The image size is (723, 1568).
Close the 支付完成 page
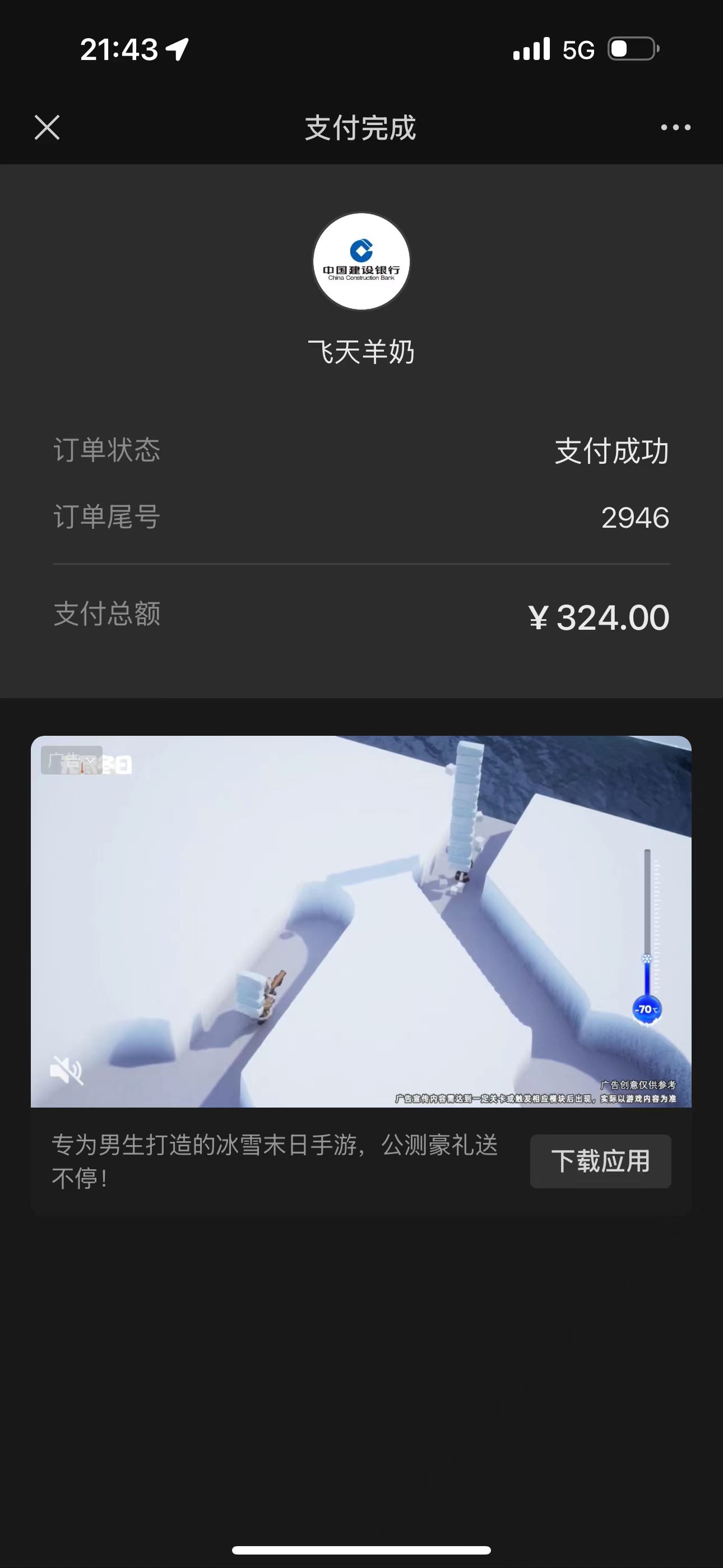coord(47,127)
